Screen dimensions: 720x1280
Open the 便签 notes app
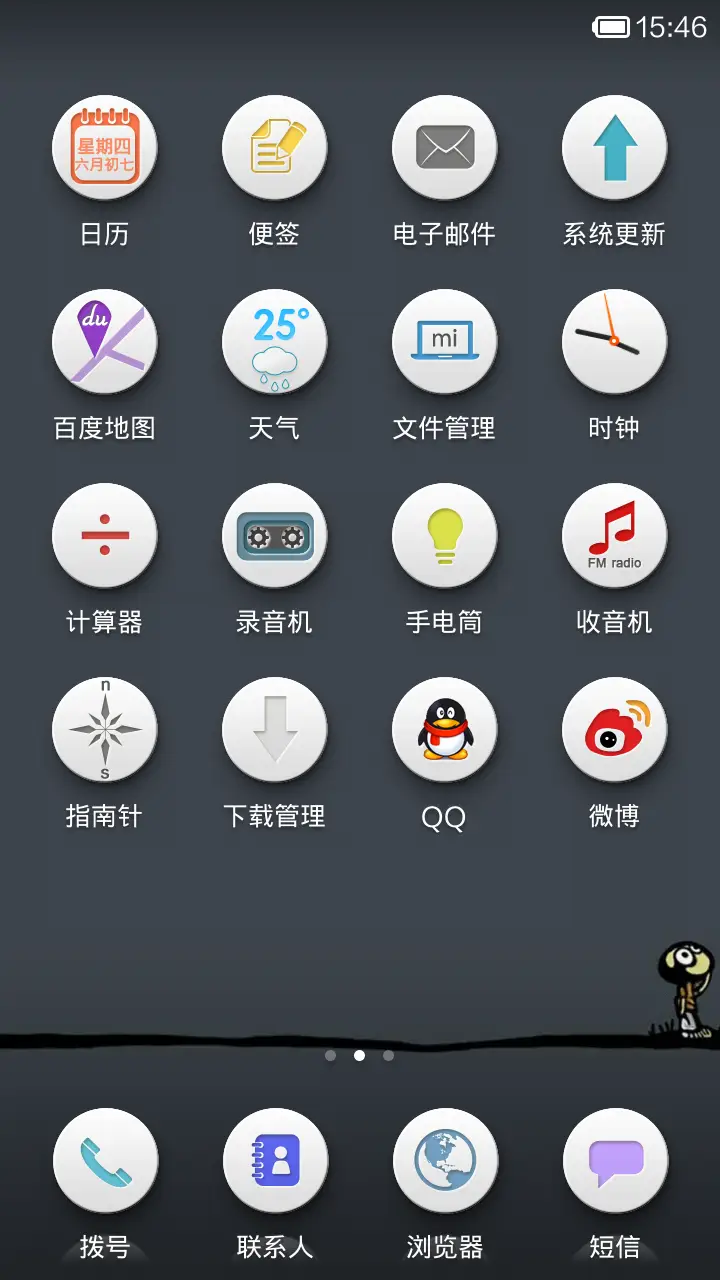pyautogui.click(x=275, y=147)
